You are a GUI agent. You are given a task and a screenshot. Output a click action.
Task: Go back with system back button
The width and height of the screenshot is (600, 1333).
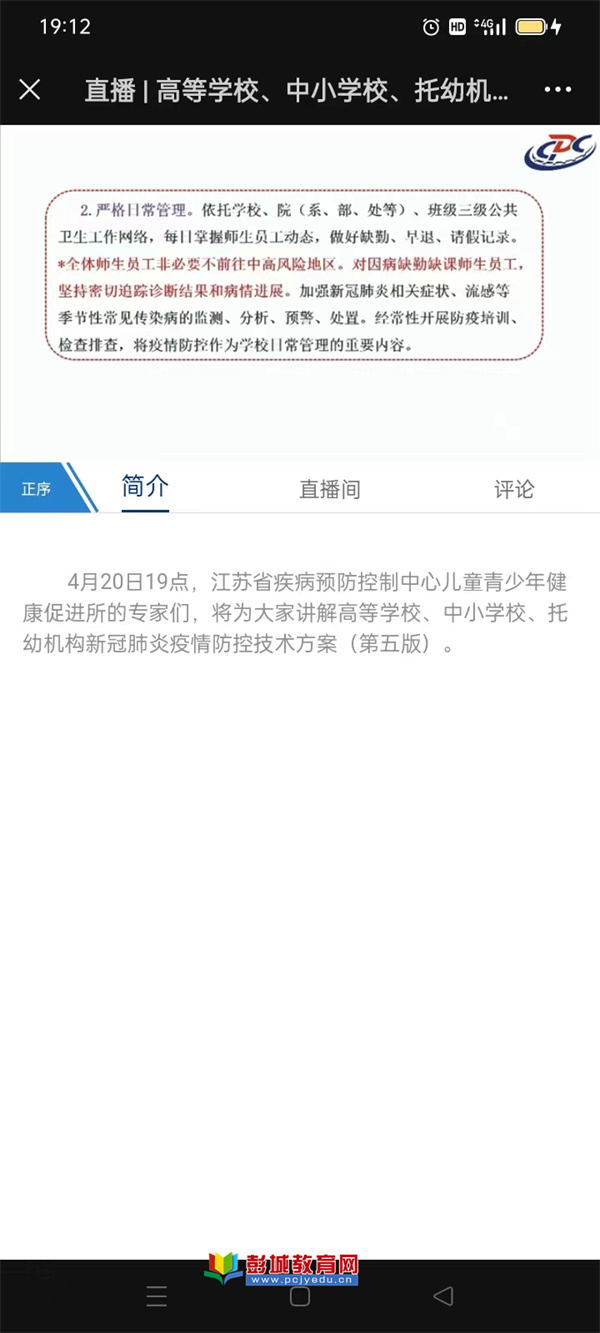click(x=443, y=1296)
